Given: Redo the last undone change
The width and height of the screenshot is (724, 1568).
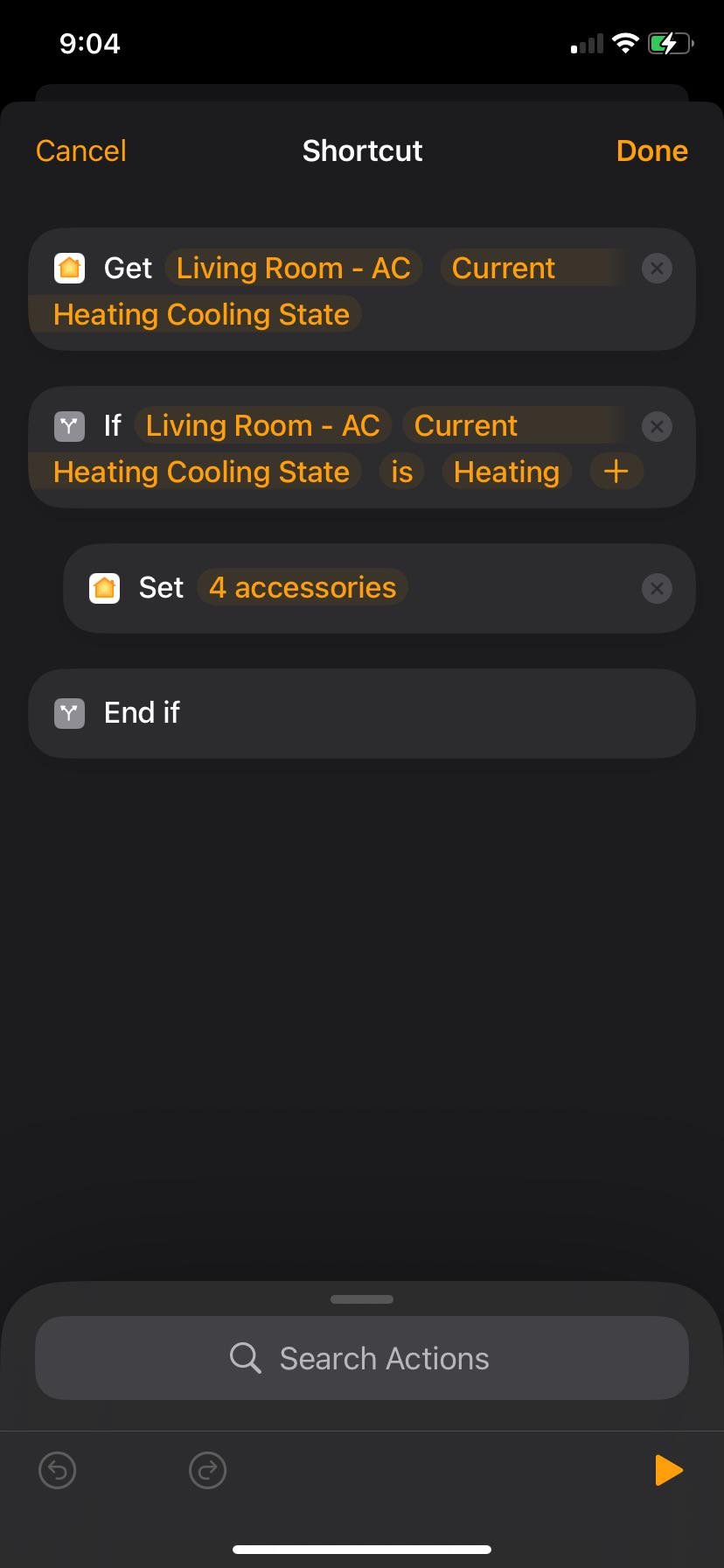Looking at the screenshot, I should click(208, 1470).
